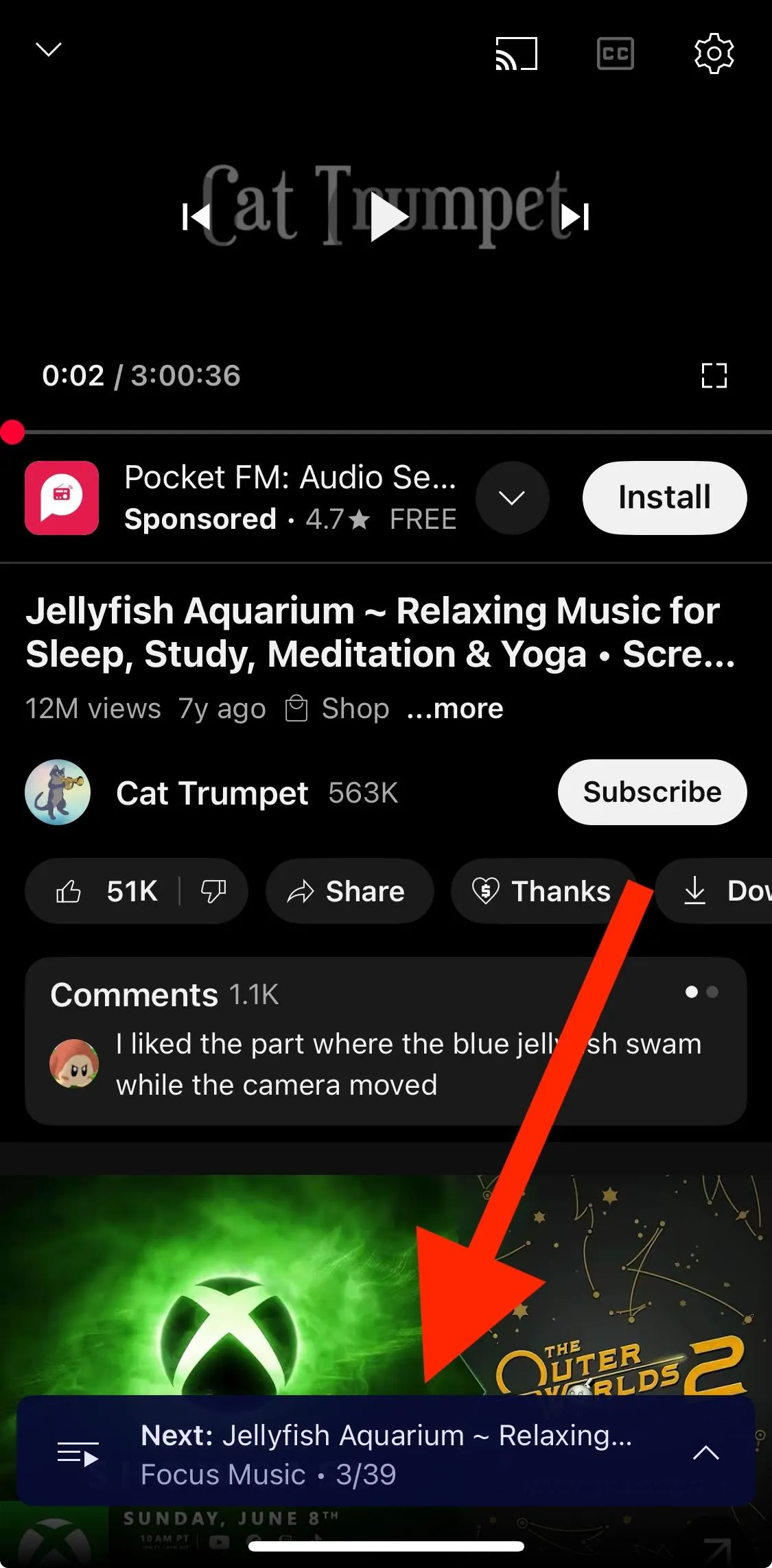Subscribe to Cat Trumpet
Viewport: 772px width, 1568px height.
pos(651,792)
